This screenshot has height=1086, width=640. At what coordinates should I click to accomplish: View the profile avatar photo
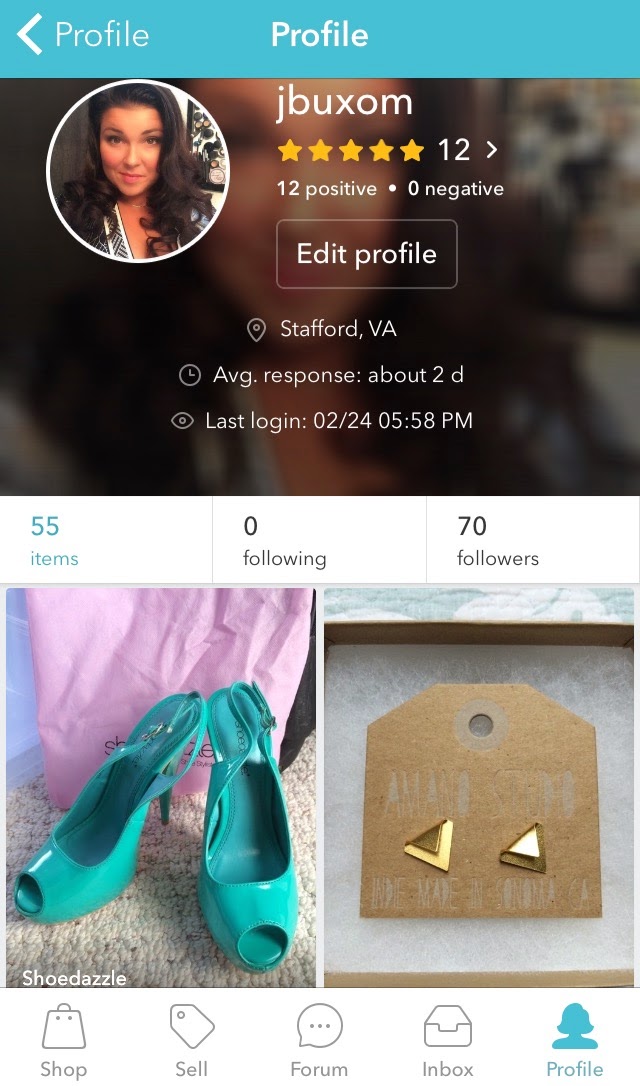(x=138, y=171)
